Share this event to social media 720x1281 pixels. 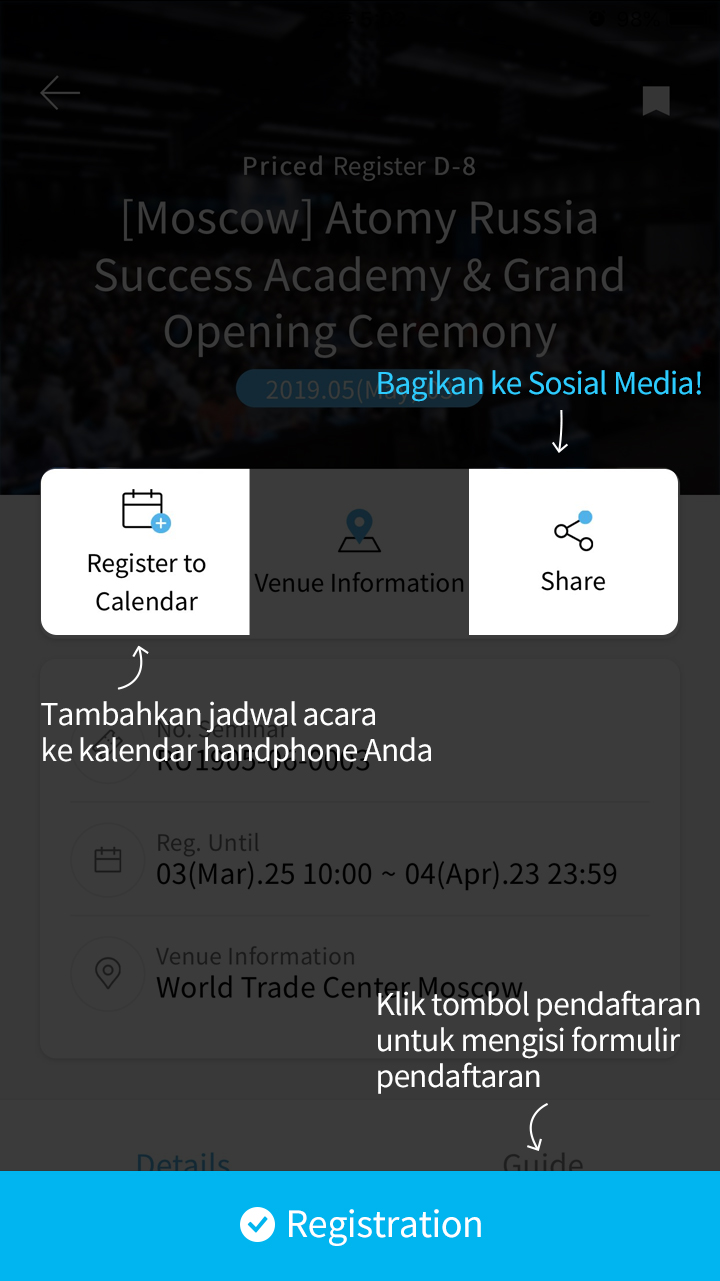(x=573, y=552)
